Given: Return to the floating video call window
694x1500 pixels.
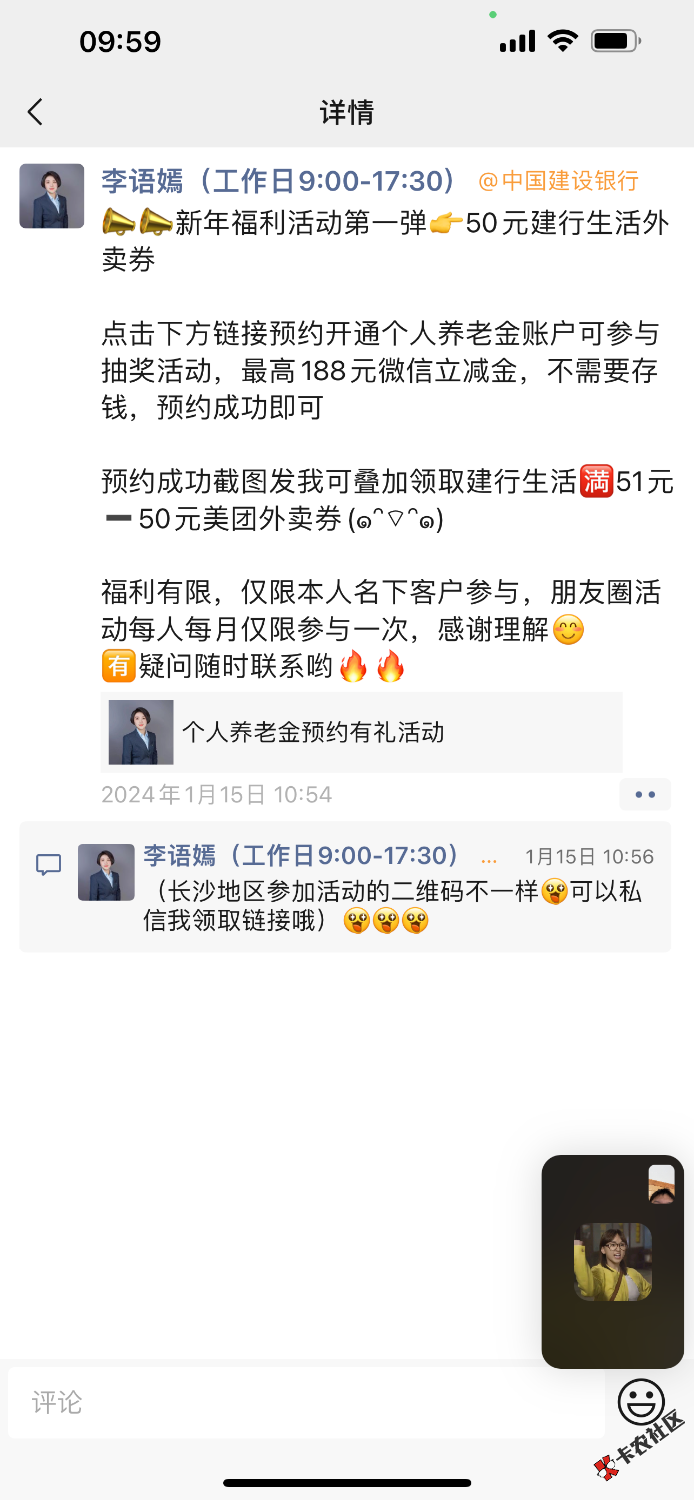Looking at the screenshot, I should (x=612, y=1262).
